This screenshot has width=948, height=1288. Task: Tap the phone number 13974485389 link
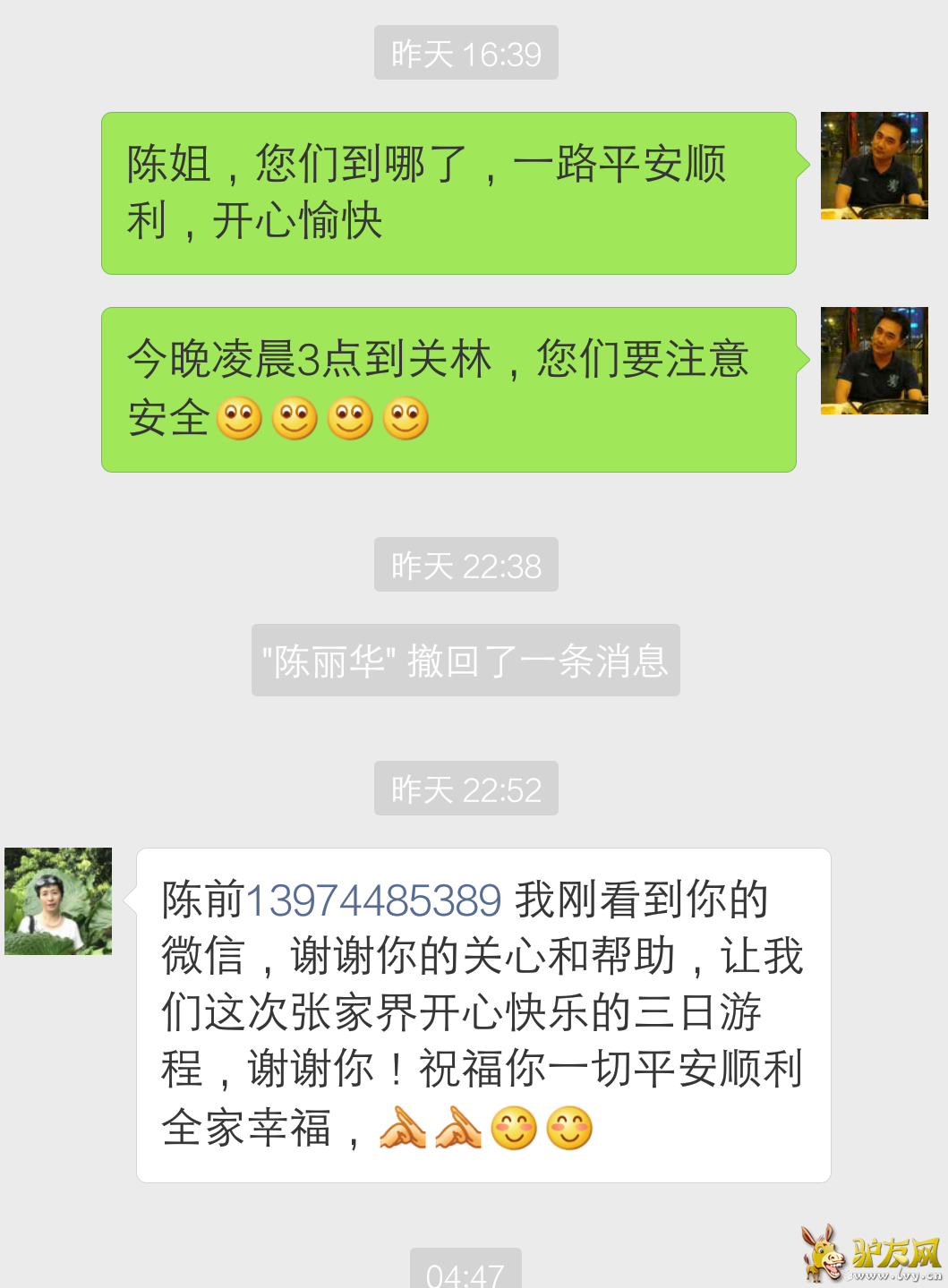click(373, 900)
